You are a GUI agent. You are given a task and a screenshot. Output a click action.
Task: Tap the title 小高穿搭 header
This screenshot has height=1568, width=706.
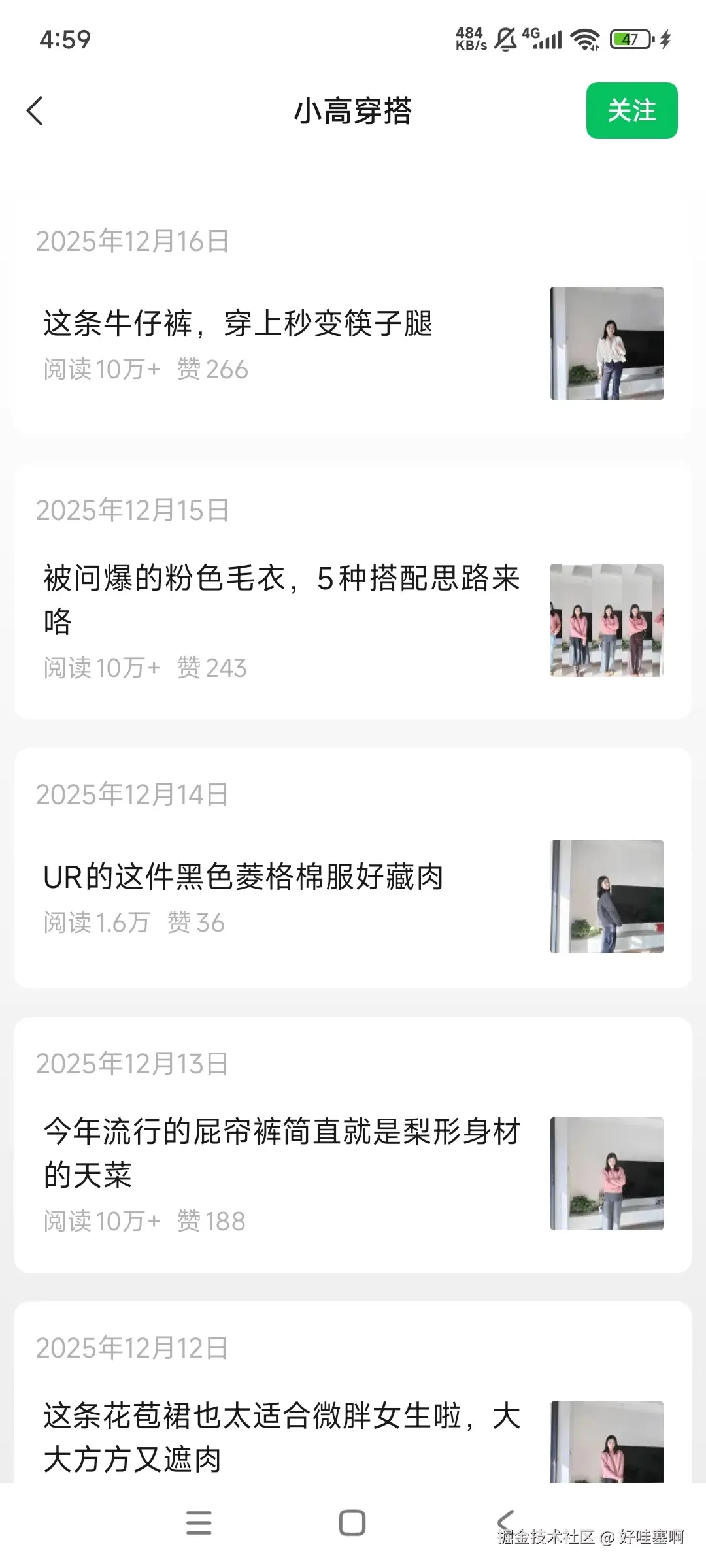point(352,110)
